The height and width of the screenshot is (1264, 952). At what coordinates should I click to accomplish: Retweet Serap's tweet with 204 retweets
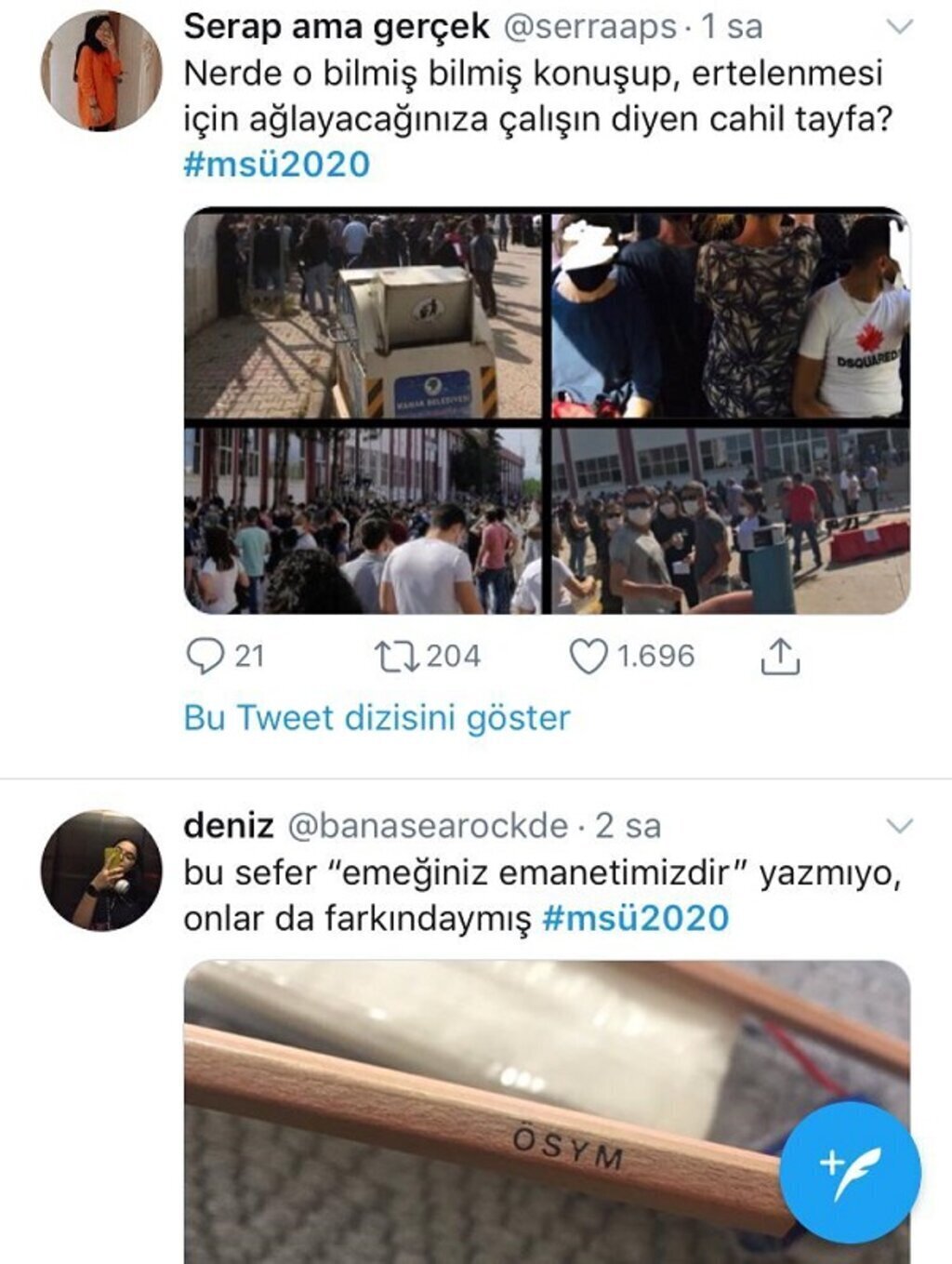coord(392,657)
